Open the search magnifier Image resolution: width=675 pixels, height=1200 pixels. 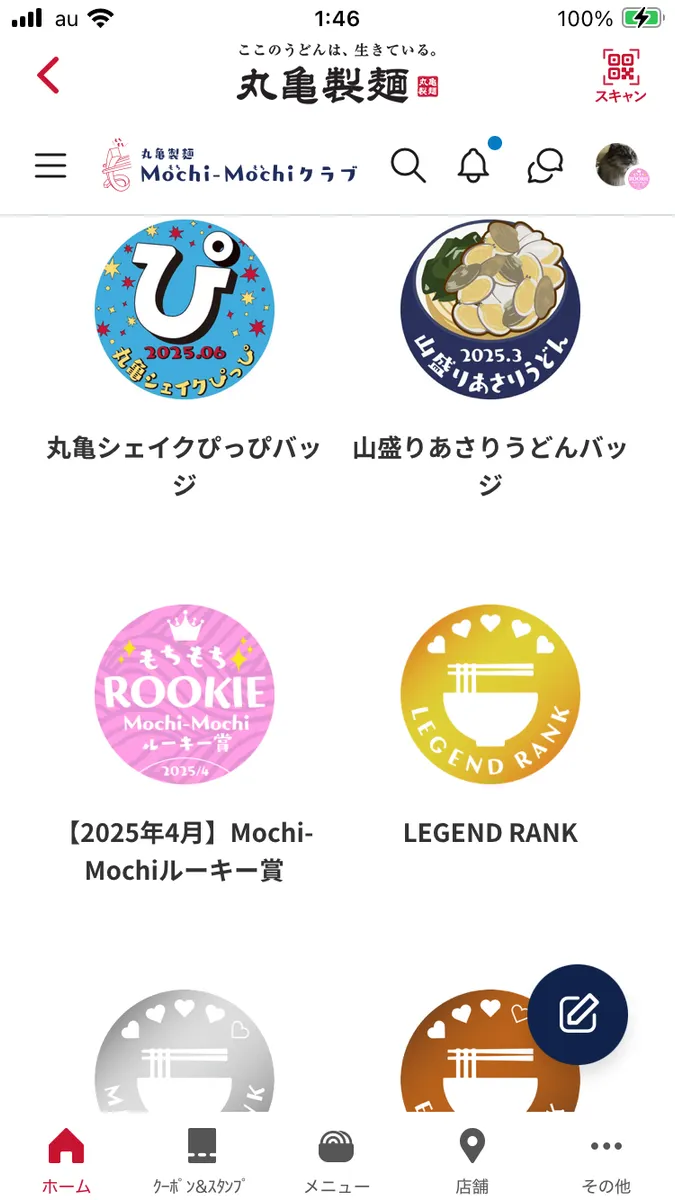coord(408,166)
